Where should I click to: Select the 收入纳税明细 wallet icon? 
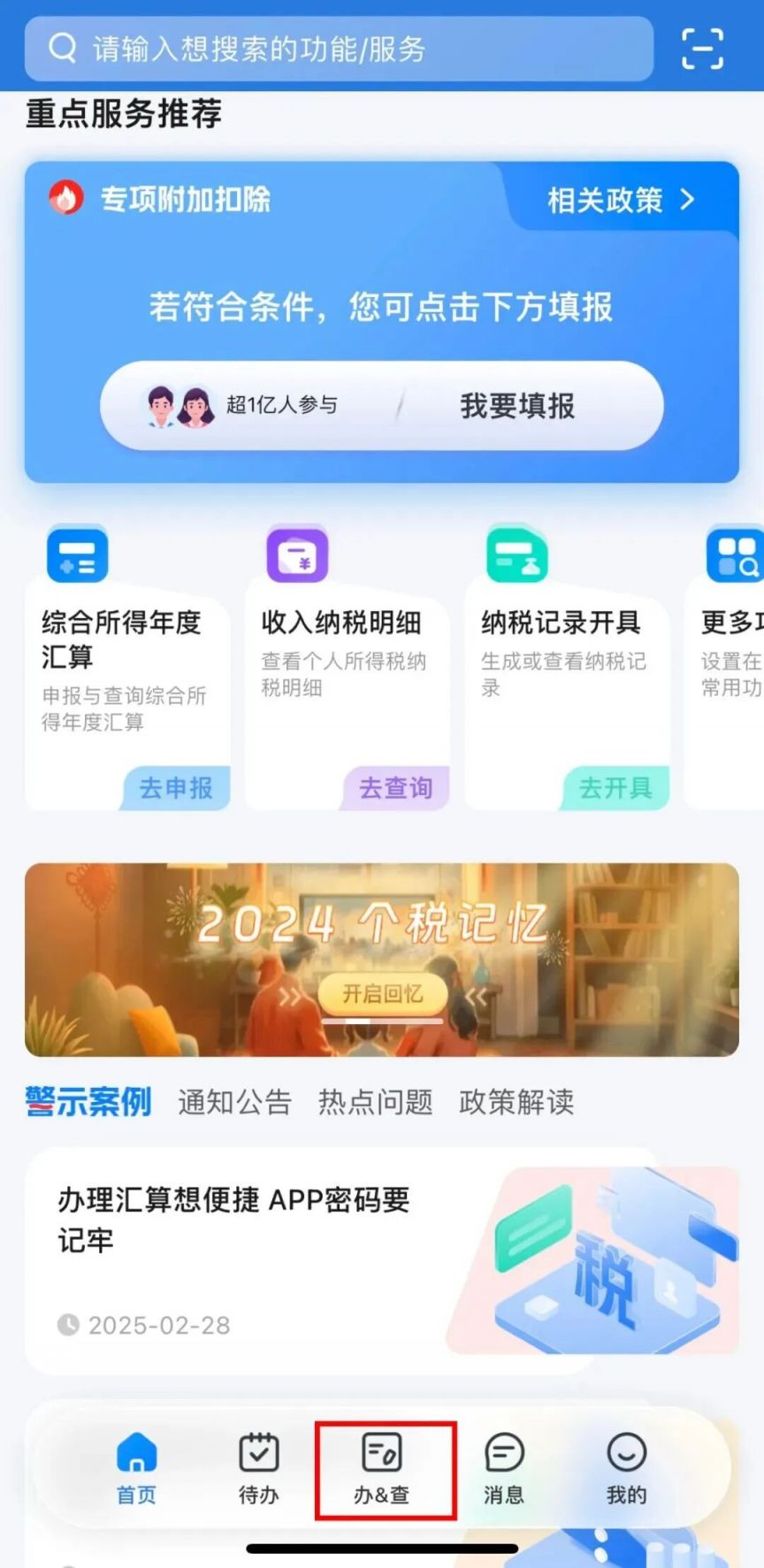tap(295, 554)
